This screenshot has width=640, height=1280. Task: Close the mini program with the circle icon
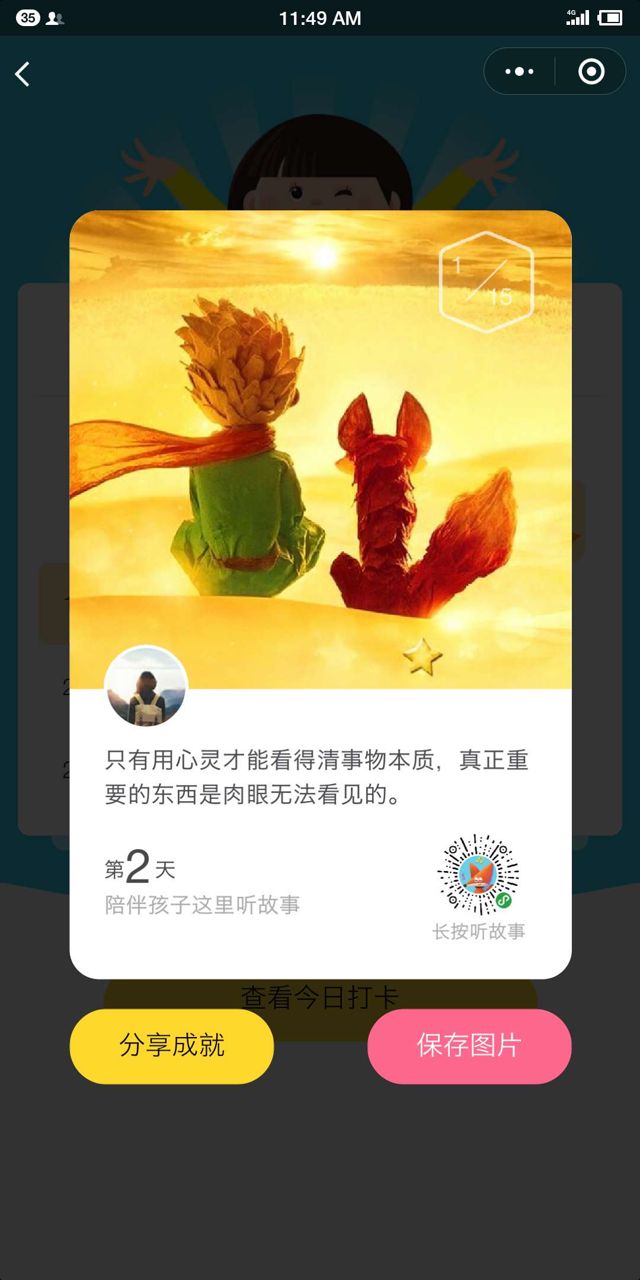tap(591, 72)
